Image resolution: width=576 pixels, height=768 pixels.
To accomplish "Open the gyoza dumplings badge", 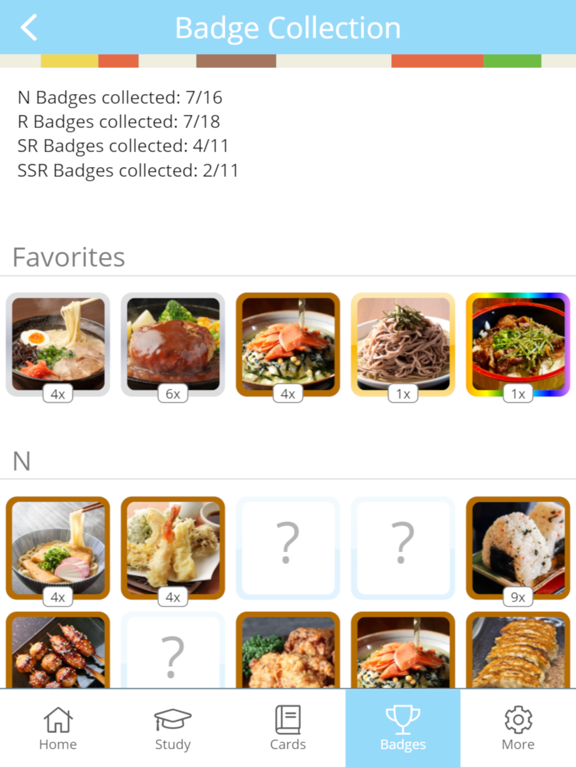I will [518, 650].
